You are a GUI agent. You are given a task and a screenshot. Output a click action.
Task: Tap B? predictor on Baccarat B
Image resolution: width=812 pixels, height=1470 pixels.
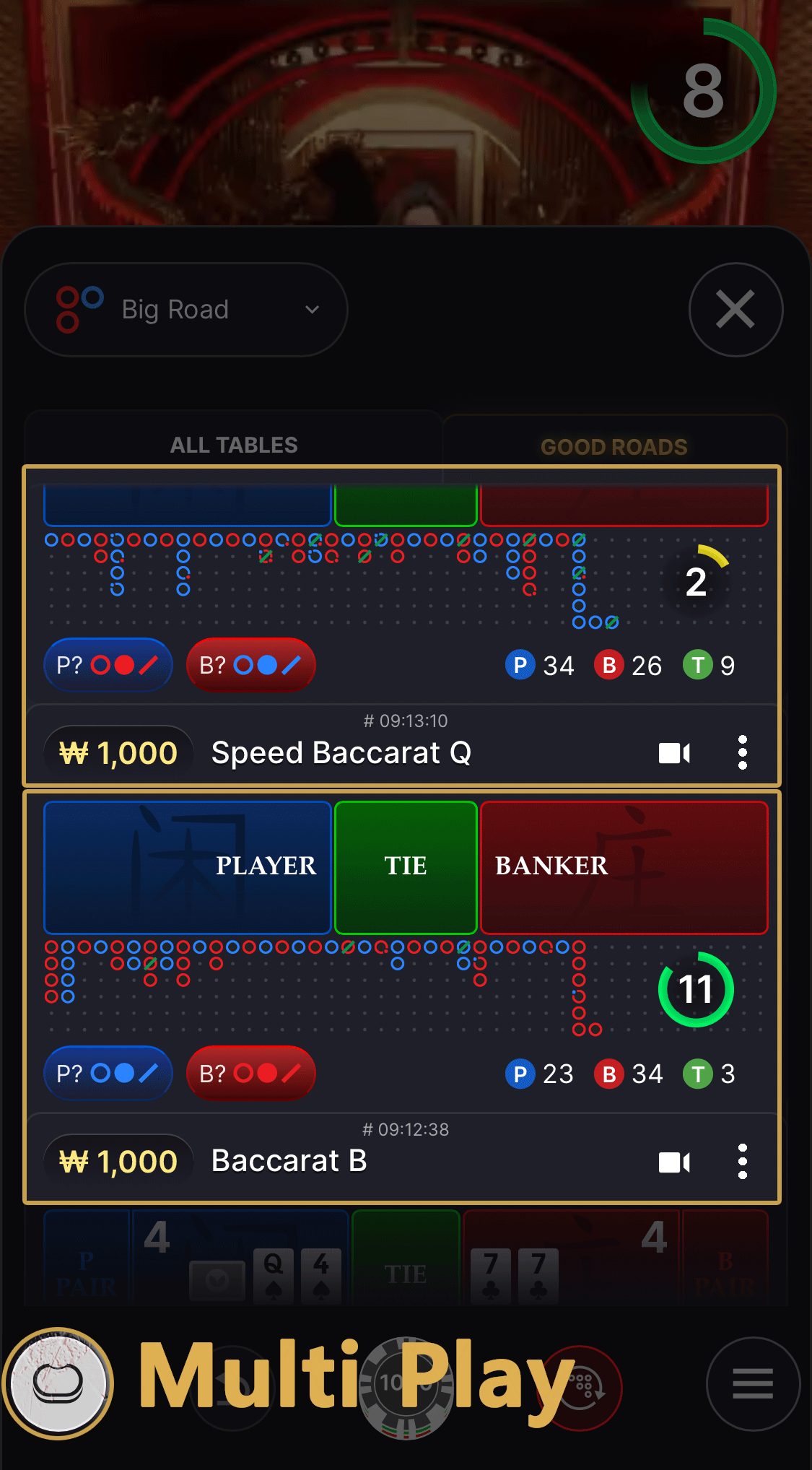click(x=250, y=1073)
